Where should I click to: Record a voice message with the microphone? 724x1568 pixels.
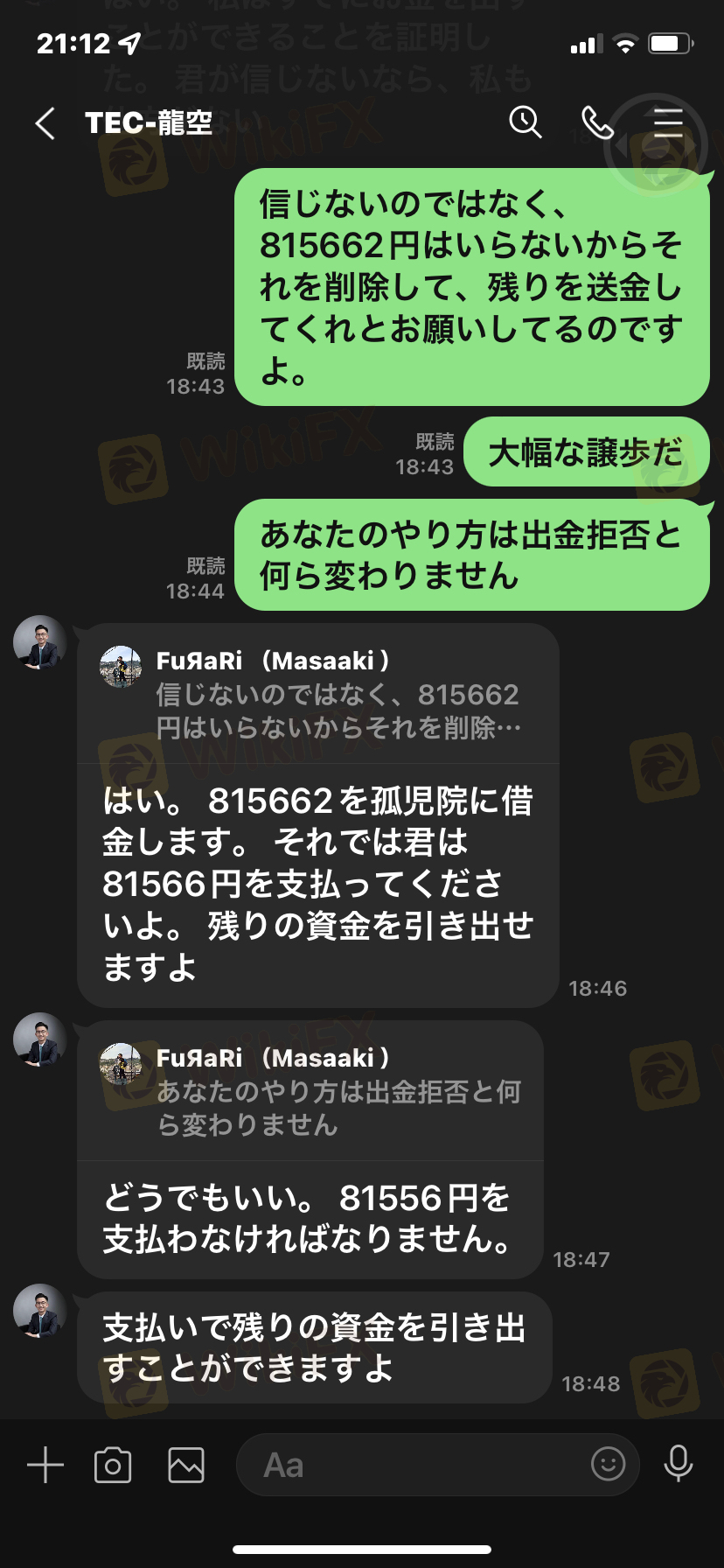(x=678, y=1463)
